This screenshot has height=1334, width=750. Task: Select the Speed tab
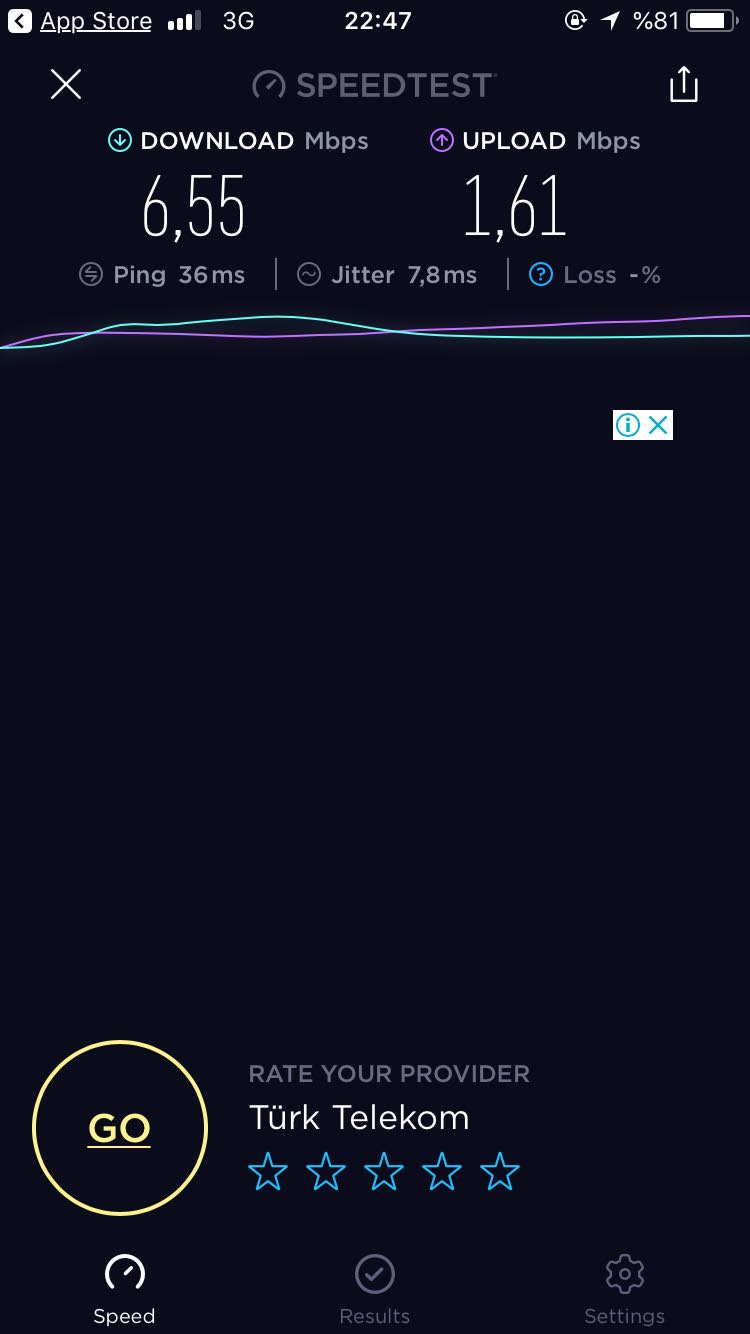[x=124, y=1290]
